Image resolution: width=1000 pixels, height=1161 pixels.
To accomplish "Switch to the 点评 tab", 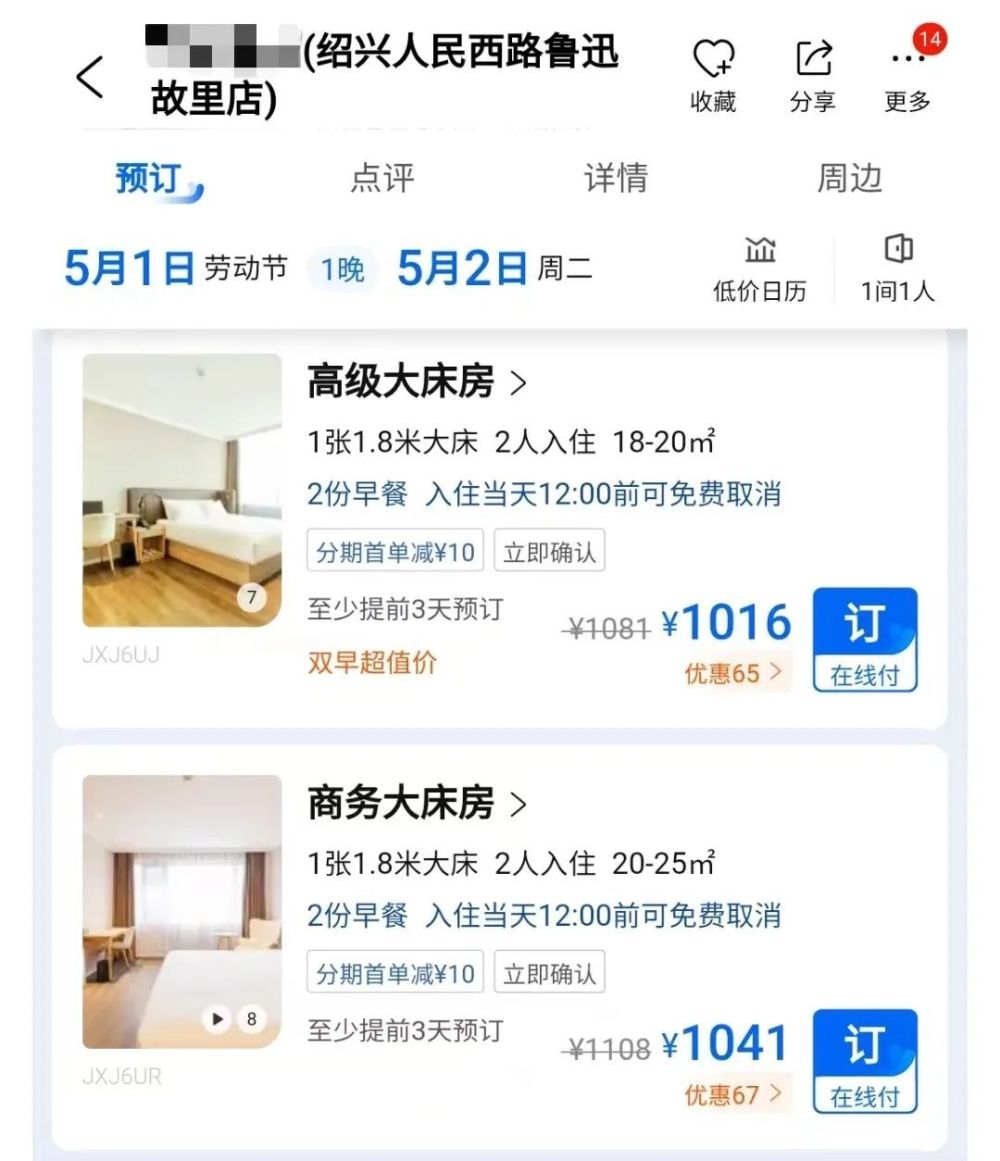I will click(382, 178).
